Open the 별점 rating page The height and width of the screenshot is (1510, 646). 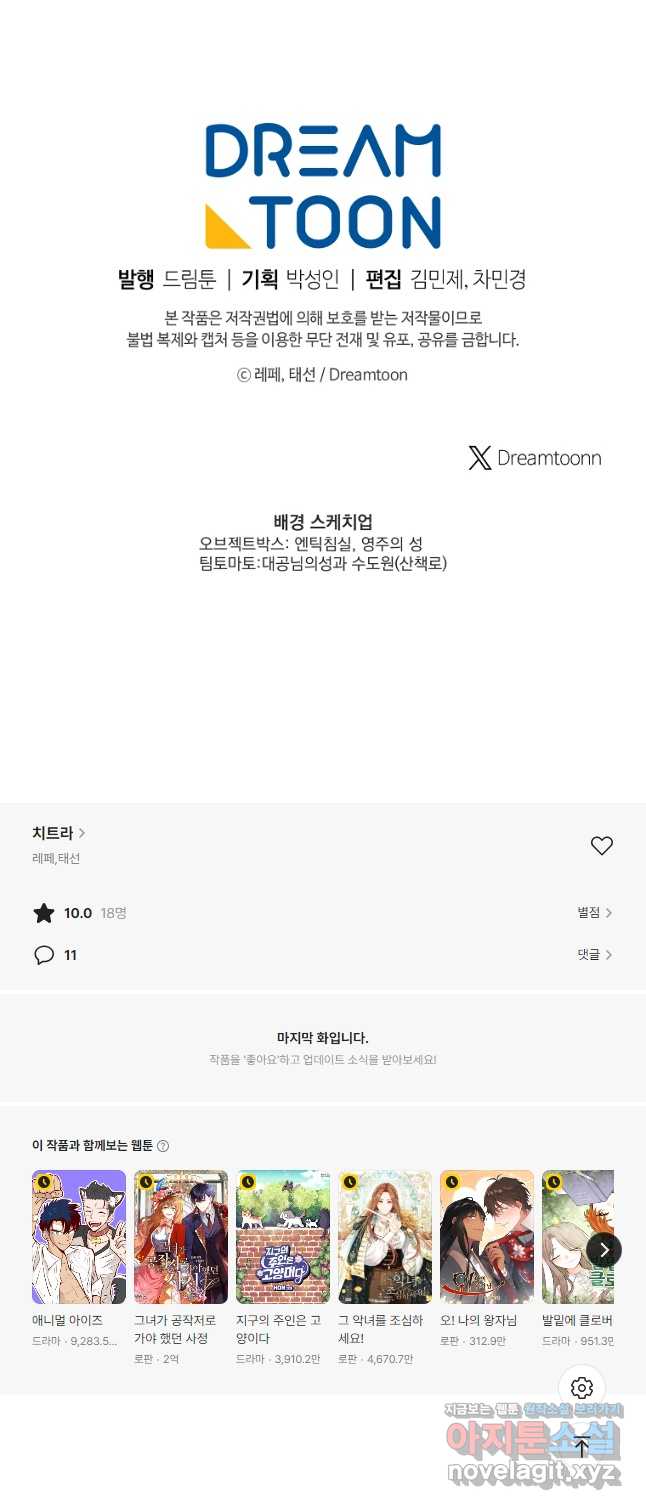point(594,913)
